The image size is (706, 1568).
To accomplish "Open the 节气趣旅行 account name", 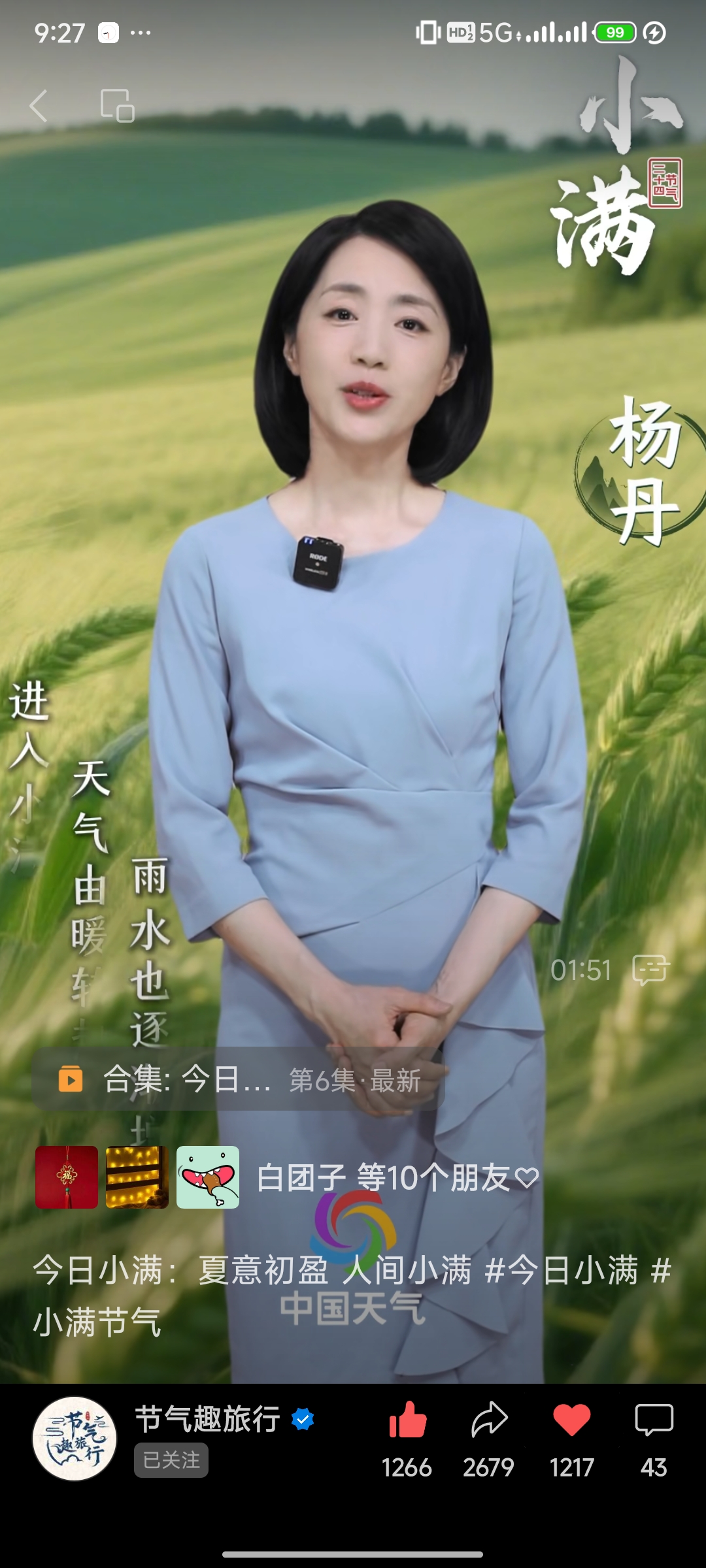I will 208,1419.
